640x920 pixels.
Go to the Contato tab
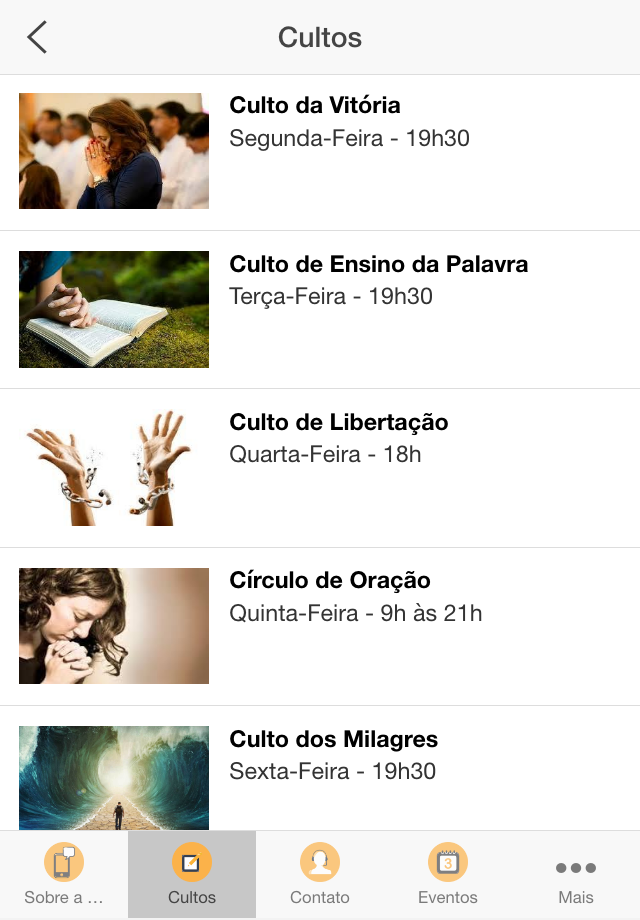click(x=320, y=875)
